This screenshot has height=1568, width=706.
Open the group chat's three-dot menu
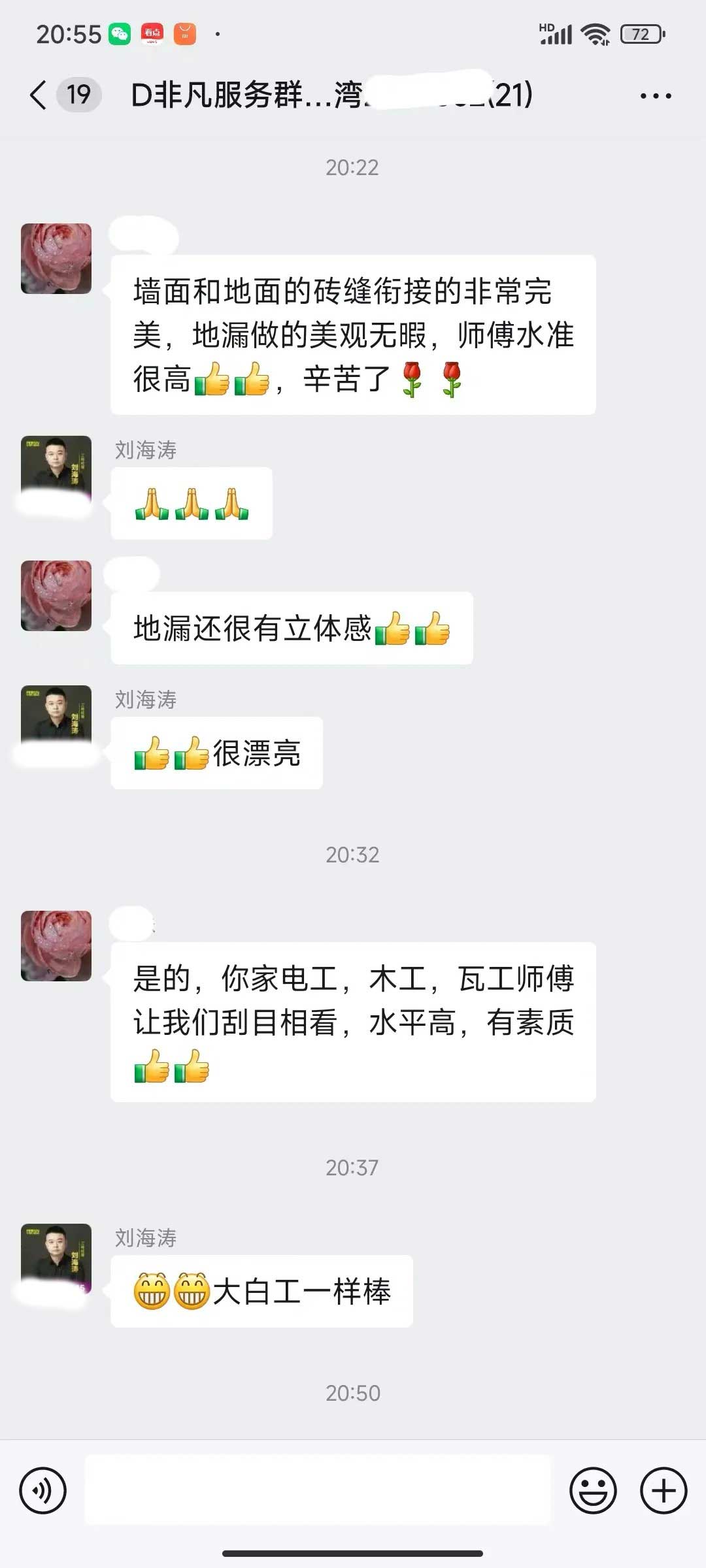pos(655,96)
